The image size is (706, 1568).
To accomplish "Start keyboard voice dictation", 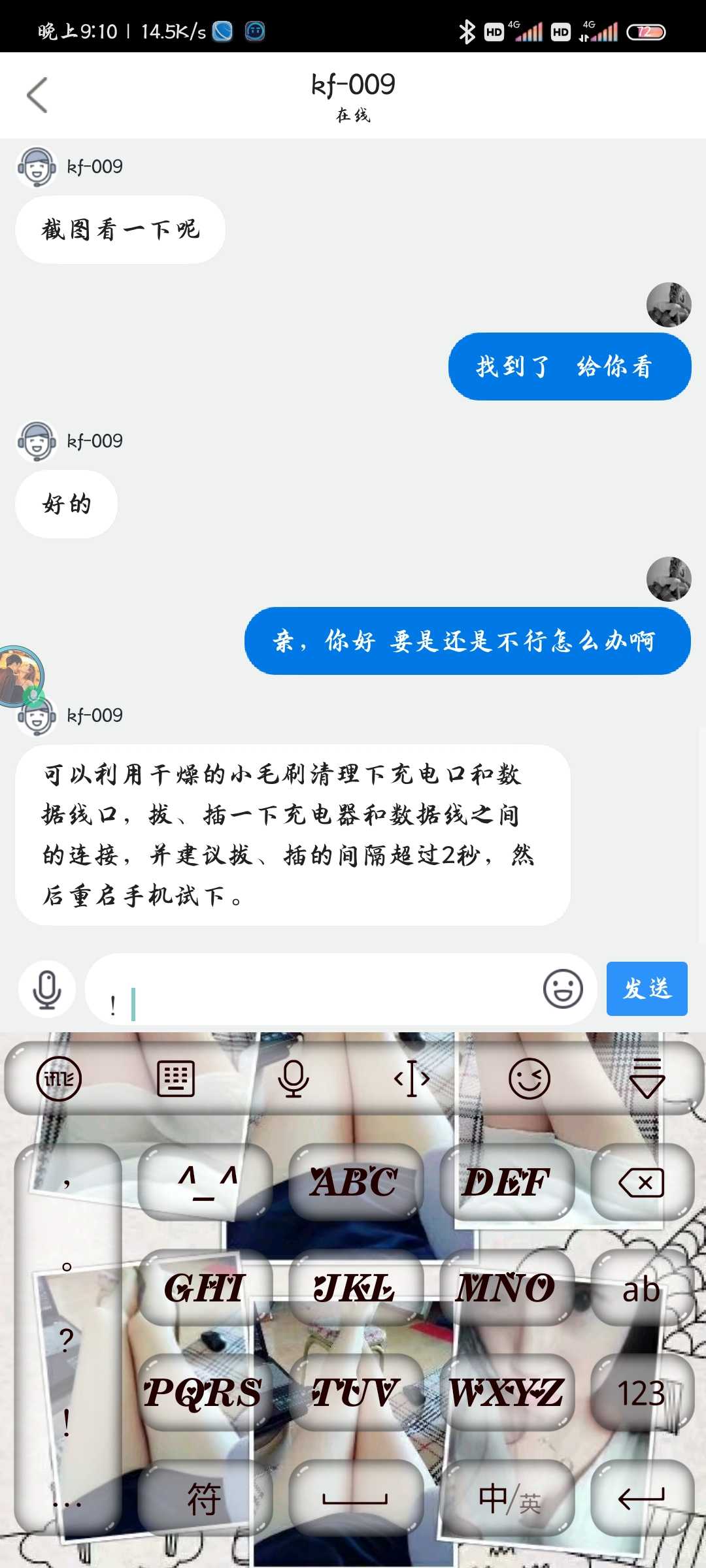I will point(294,1079).
